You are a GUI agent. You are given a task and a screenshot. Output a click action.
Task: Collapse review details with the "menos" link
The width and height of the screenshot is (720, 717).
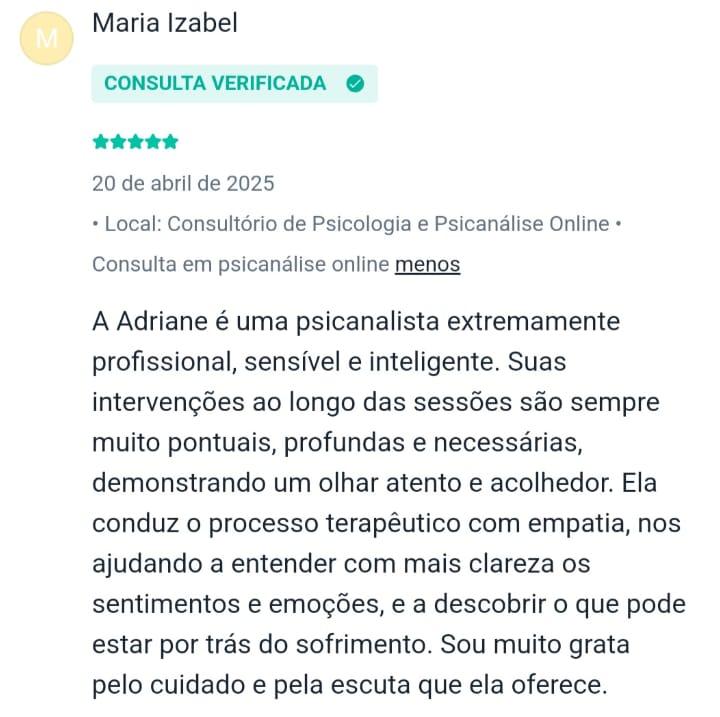427,265
